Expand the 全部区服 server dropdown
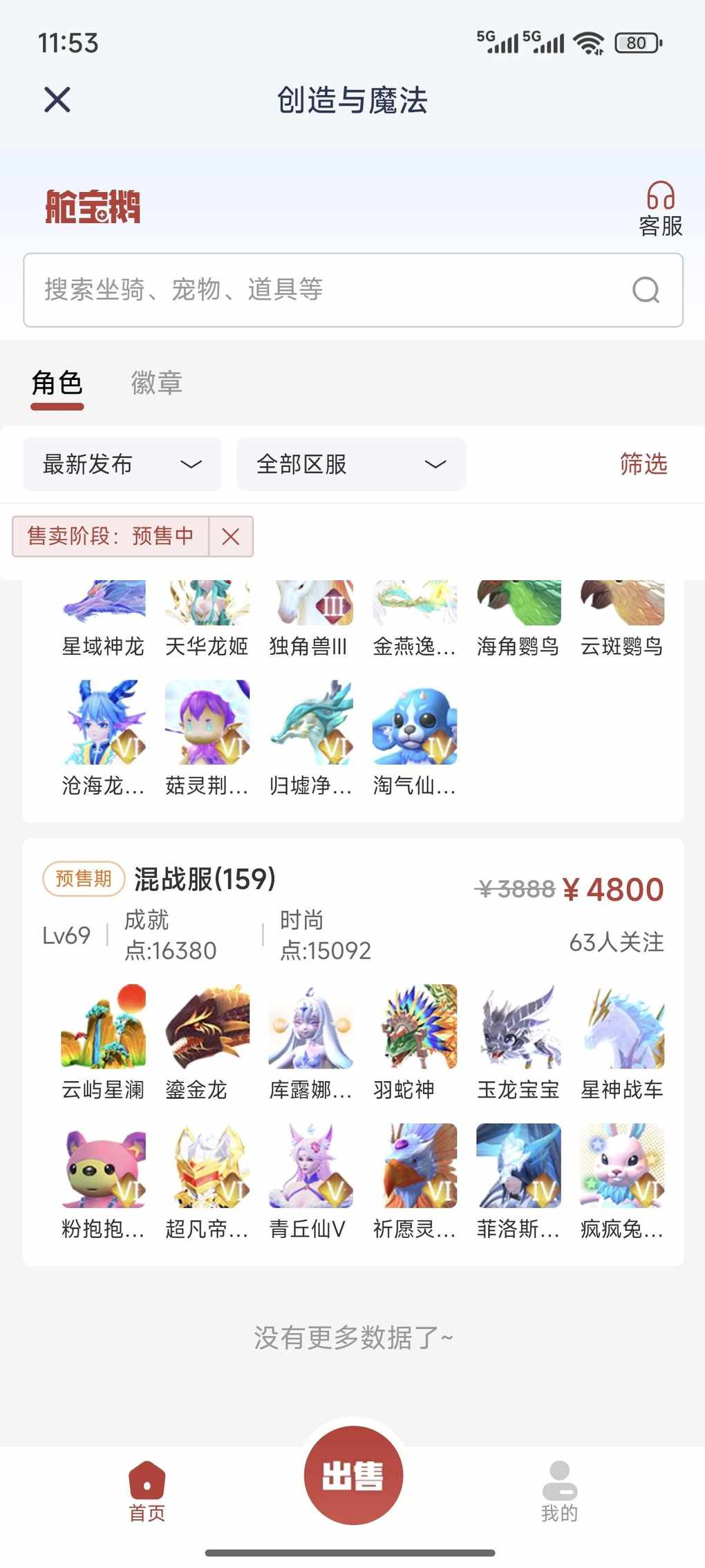This screenshot has height=1568, width=705. coord(351,464)
